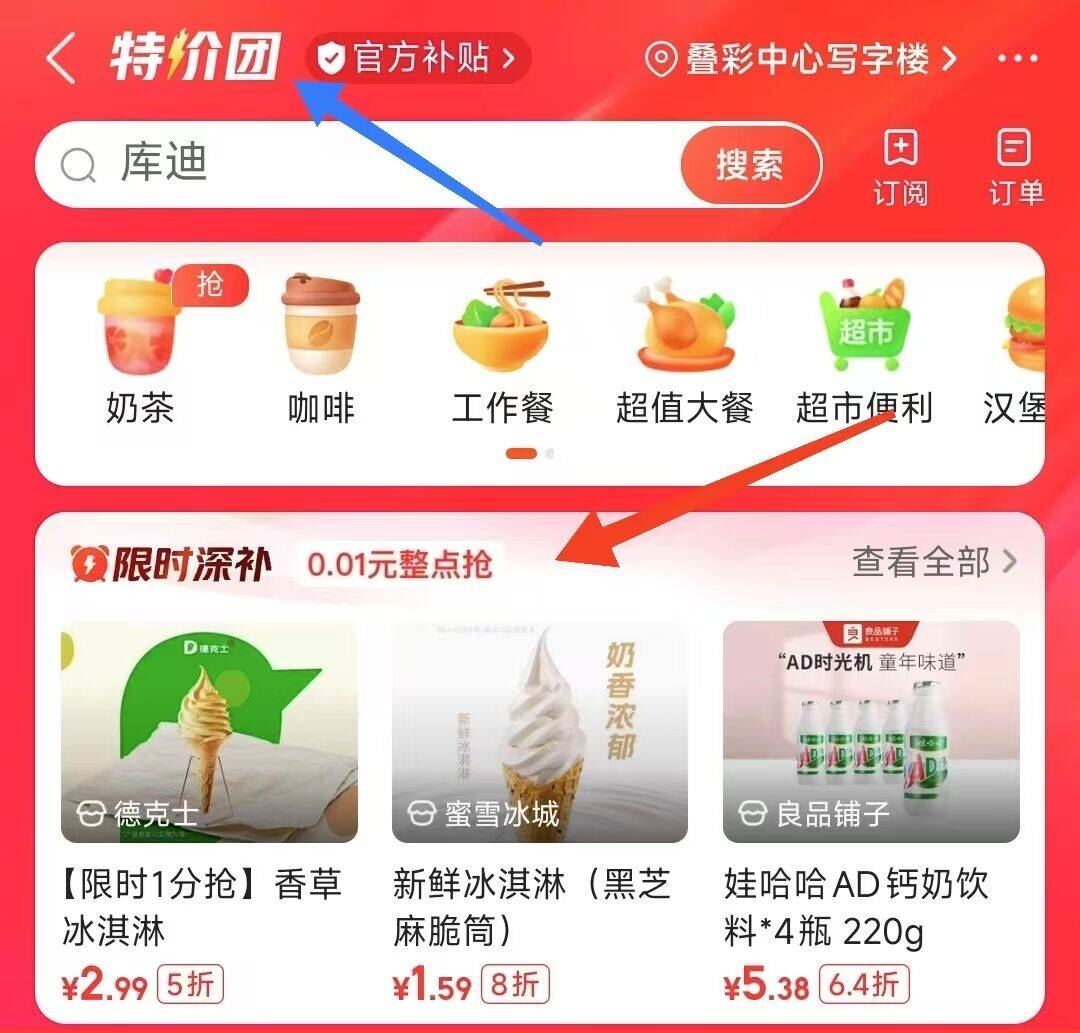Open 订单 orders
This screenshot has height=1033, width=1080.
click(1016, 167)
